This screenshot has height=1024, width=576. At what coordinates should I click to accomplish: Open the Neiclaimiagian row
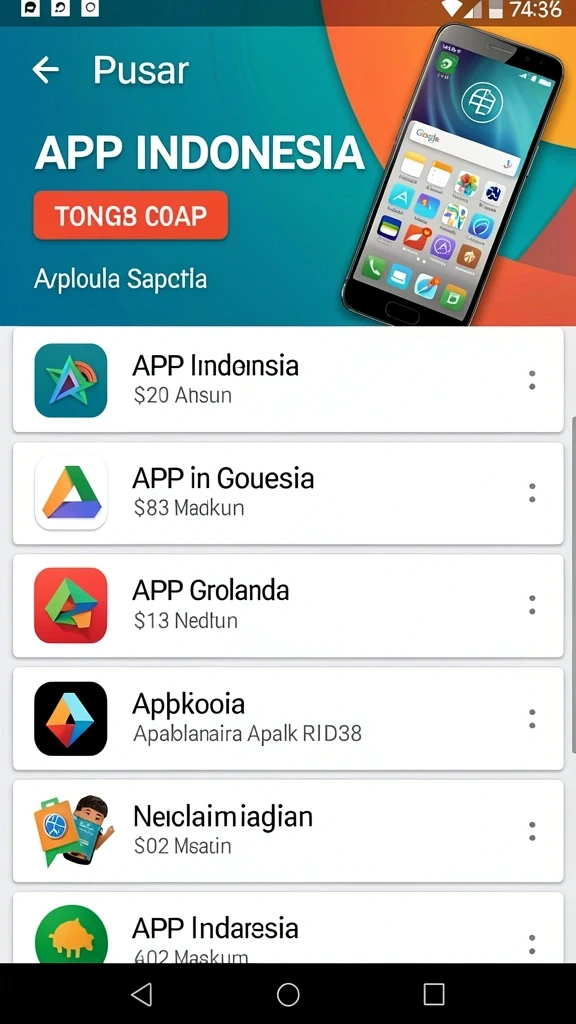[x=288, y=831]
